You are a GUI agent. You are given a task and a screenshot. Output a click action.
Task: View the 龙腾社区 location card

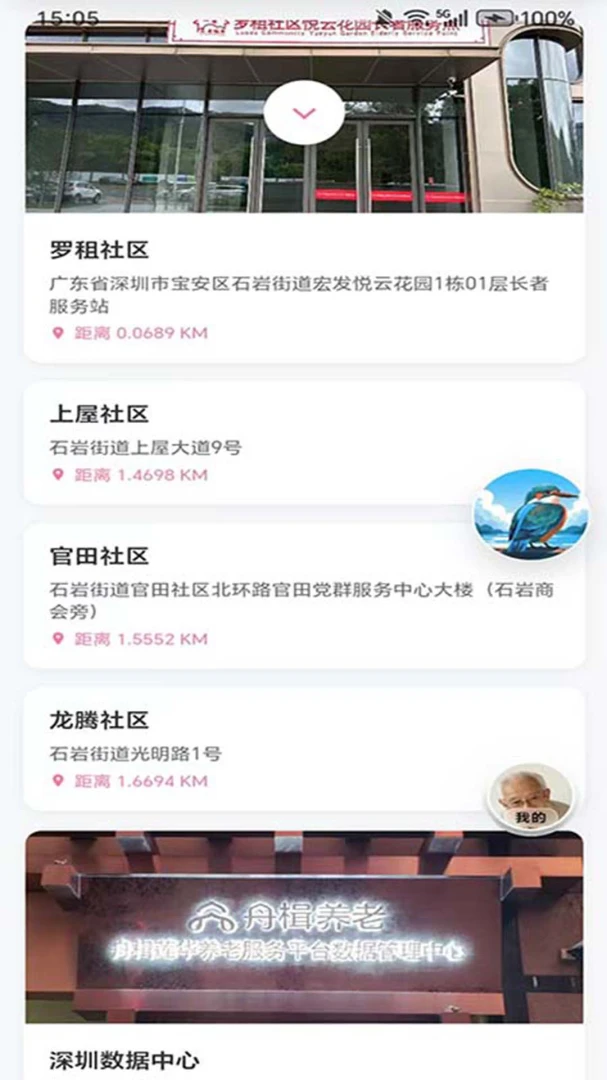click(x=304, y=749)
